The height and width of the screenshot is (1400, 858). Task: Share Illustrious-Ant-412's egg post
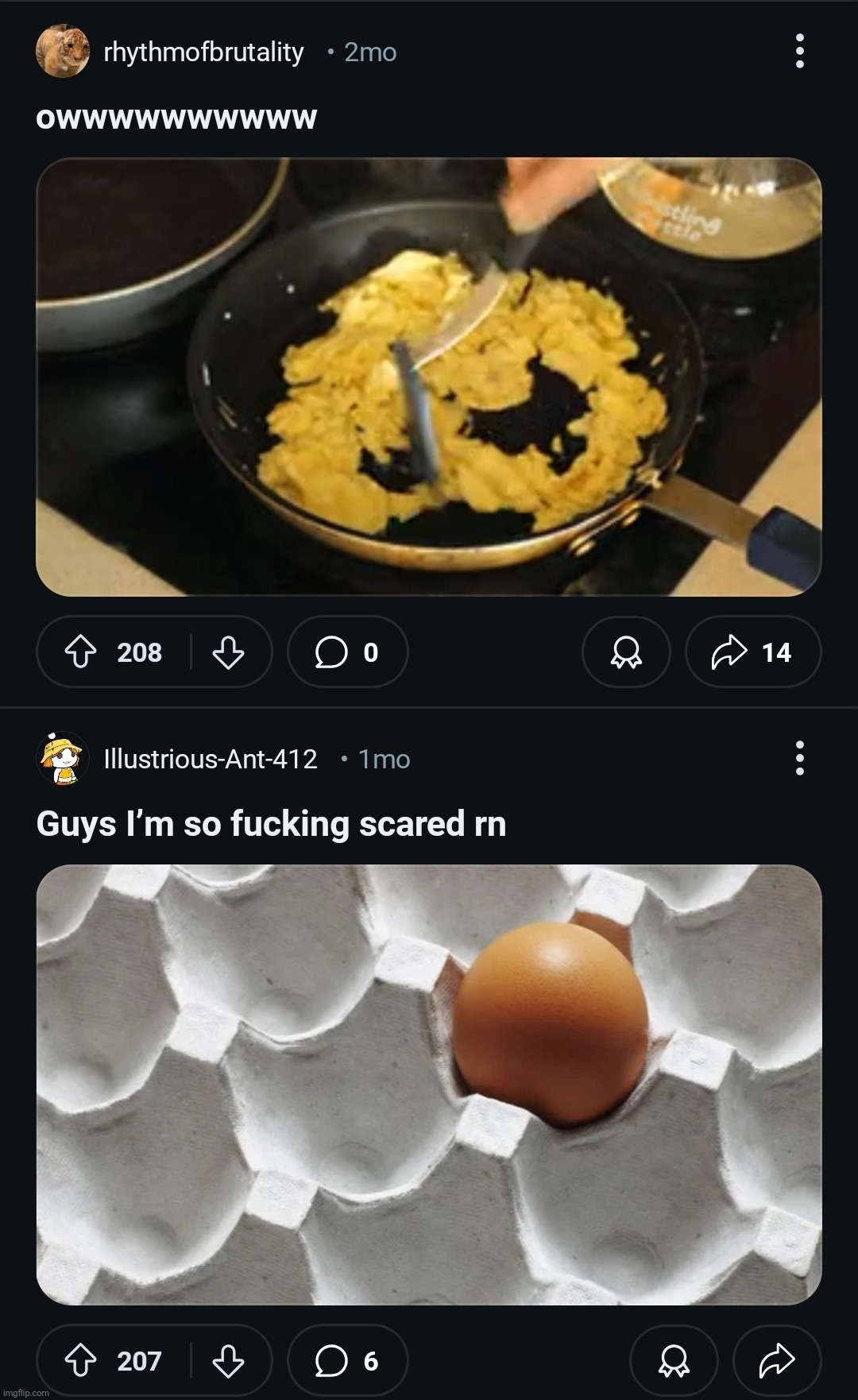(x=777, y=1361)
